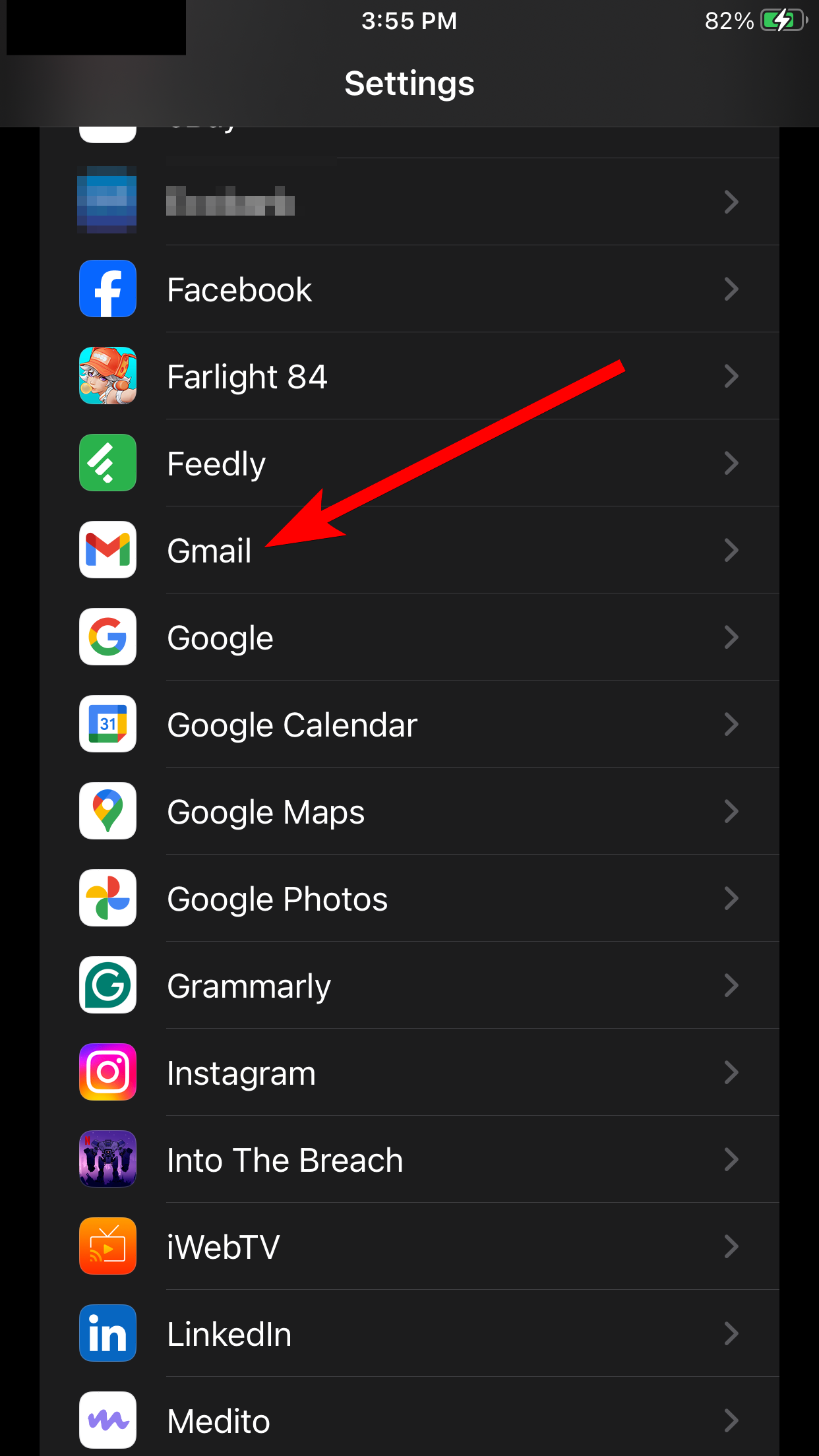Open iWebTV settings
819x1456 pixels.
pos(409,1247)
